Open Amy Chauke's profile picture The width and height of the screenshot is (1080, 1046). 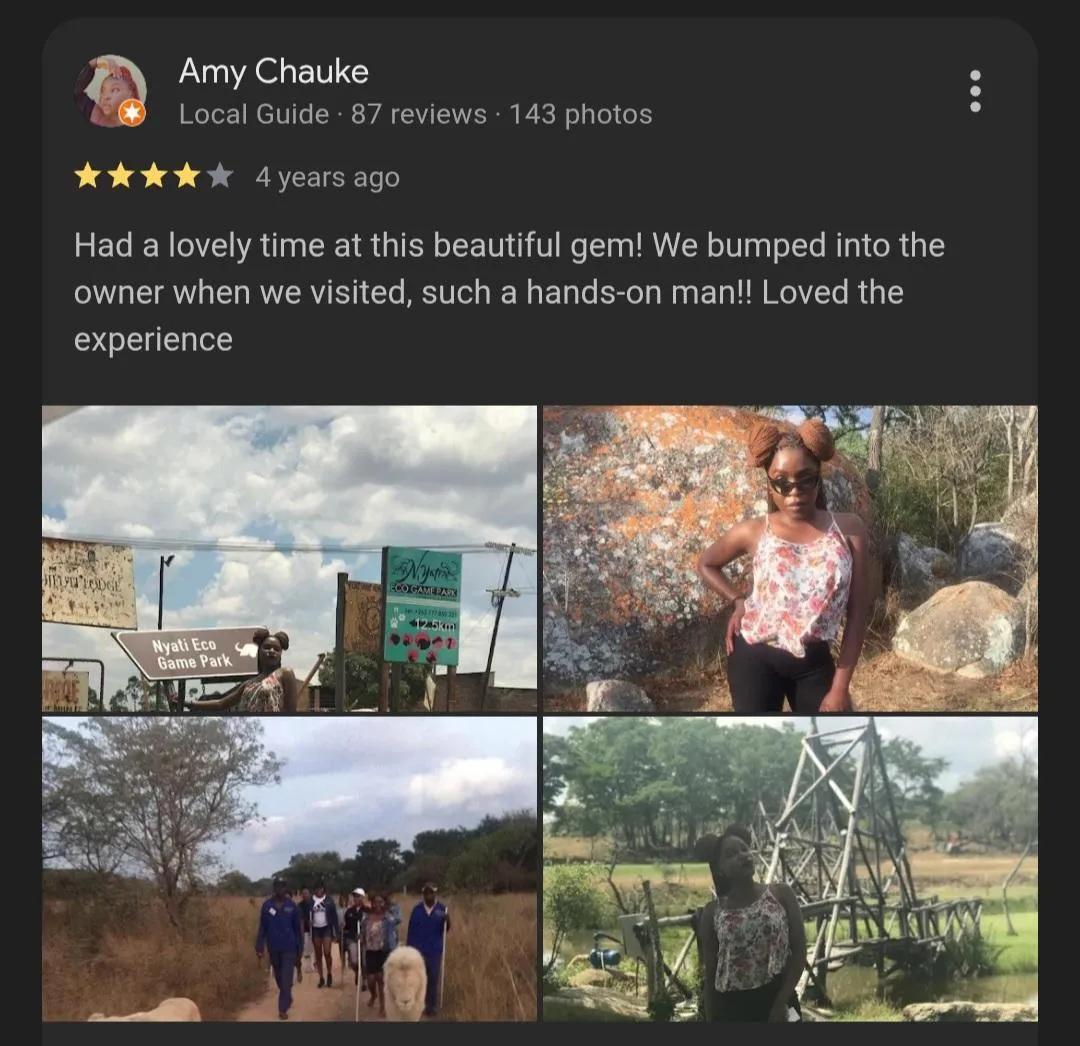(110, 91)
